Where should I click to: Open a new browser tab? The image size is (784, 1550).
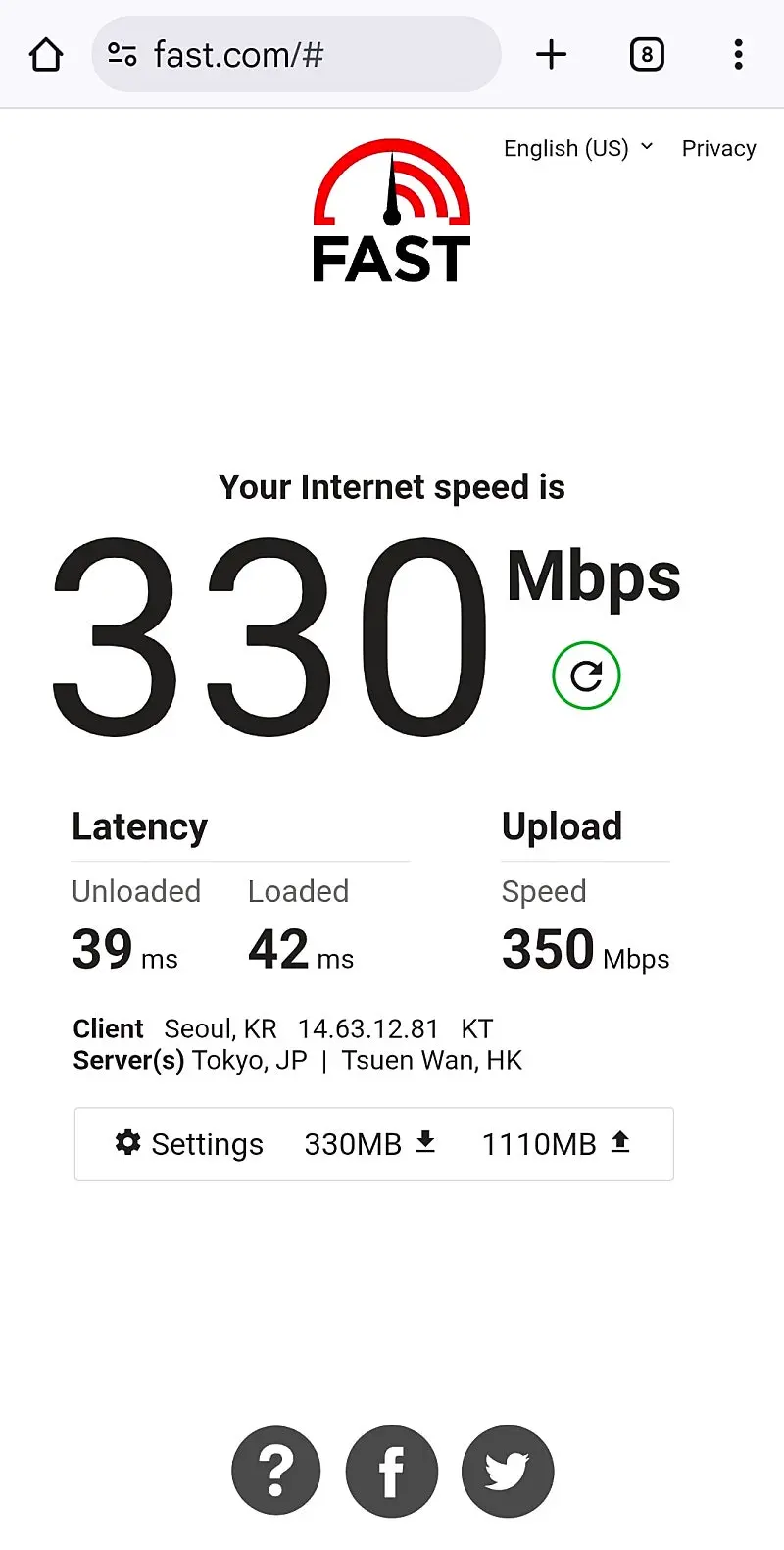552,55
